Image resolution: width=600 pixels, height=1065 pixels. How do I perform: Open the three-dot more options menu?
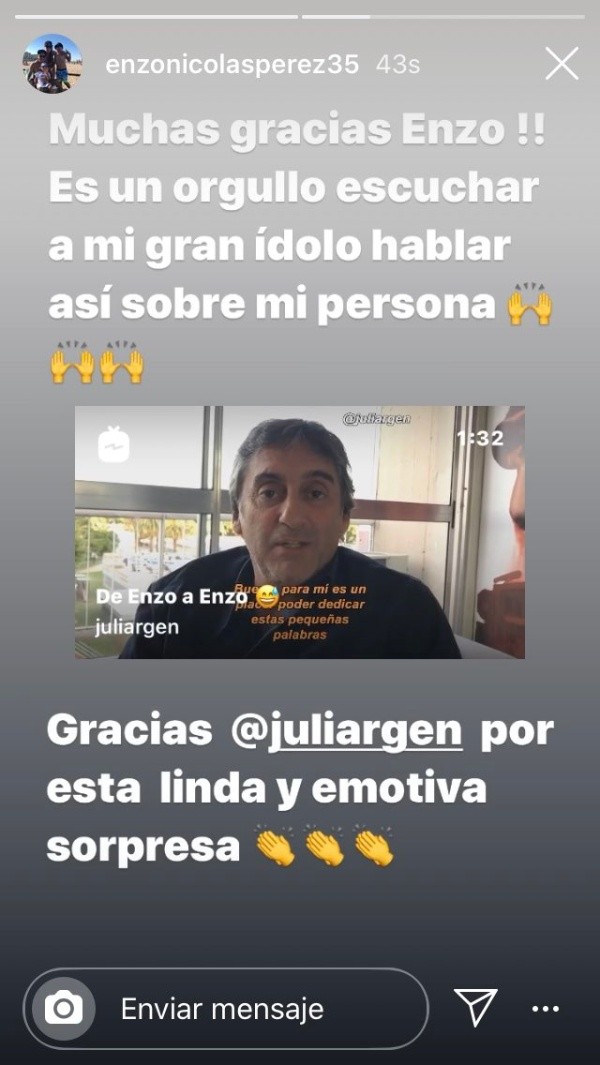click(x=546, y=1009)
